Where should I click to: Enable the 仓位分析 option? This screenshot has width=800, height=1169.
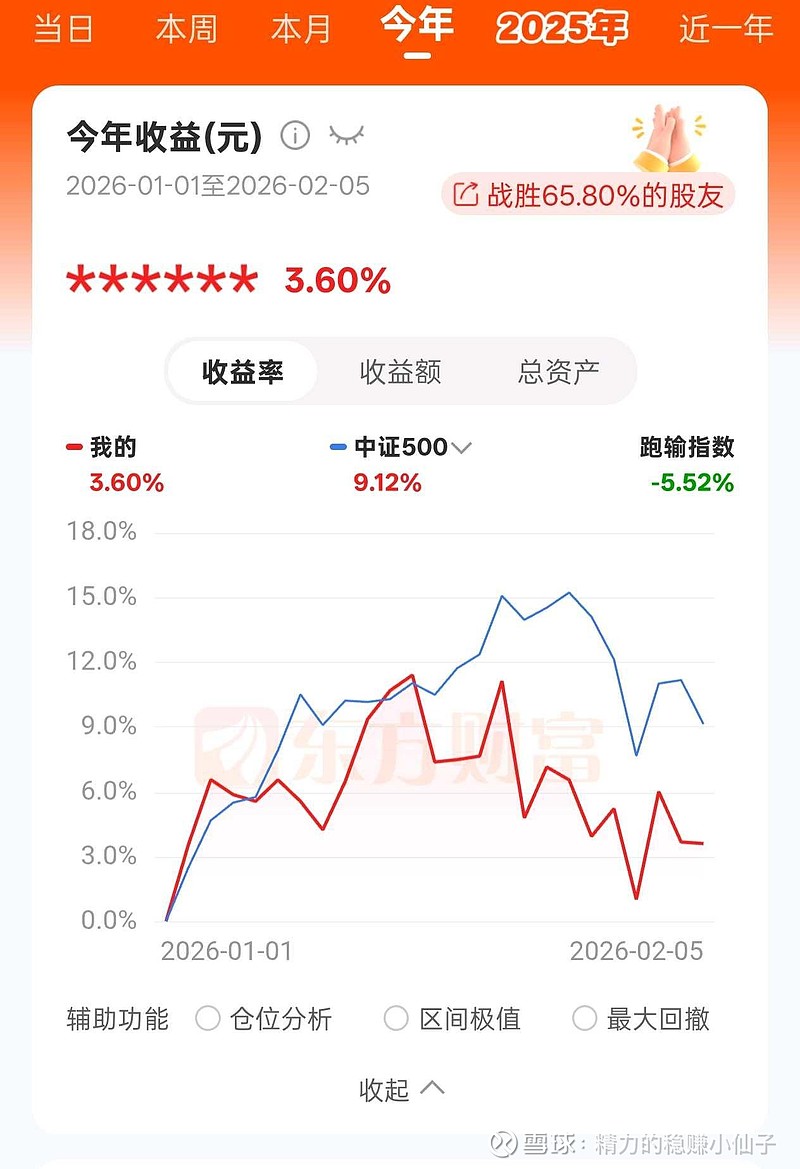point(206,1017)
